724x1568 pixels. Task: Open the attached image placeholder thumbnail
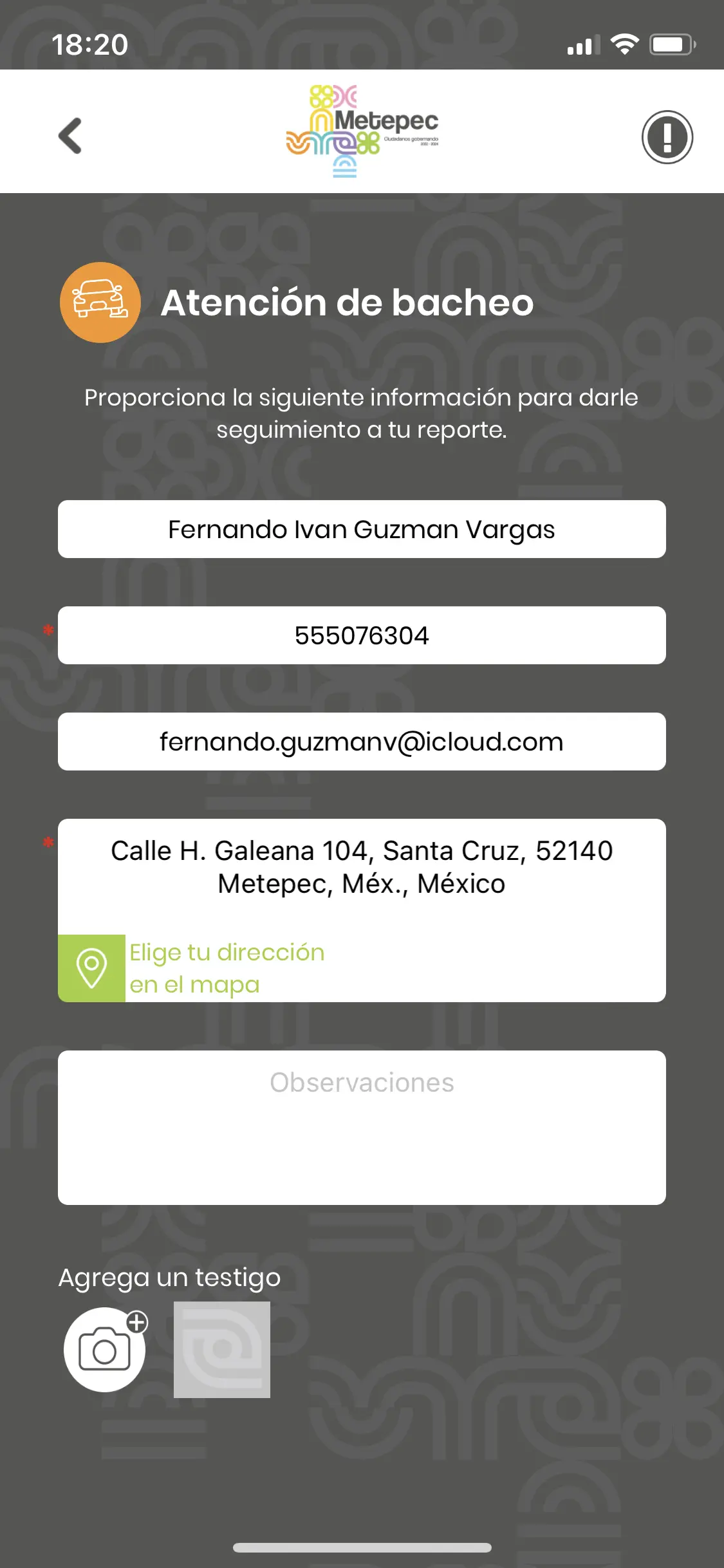(222, 1349)
